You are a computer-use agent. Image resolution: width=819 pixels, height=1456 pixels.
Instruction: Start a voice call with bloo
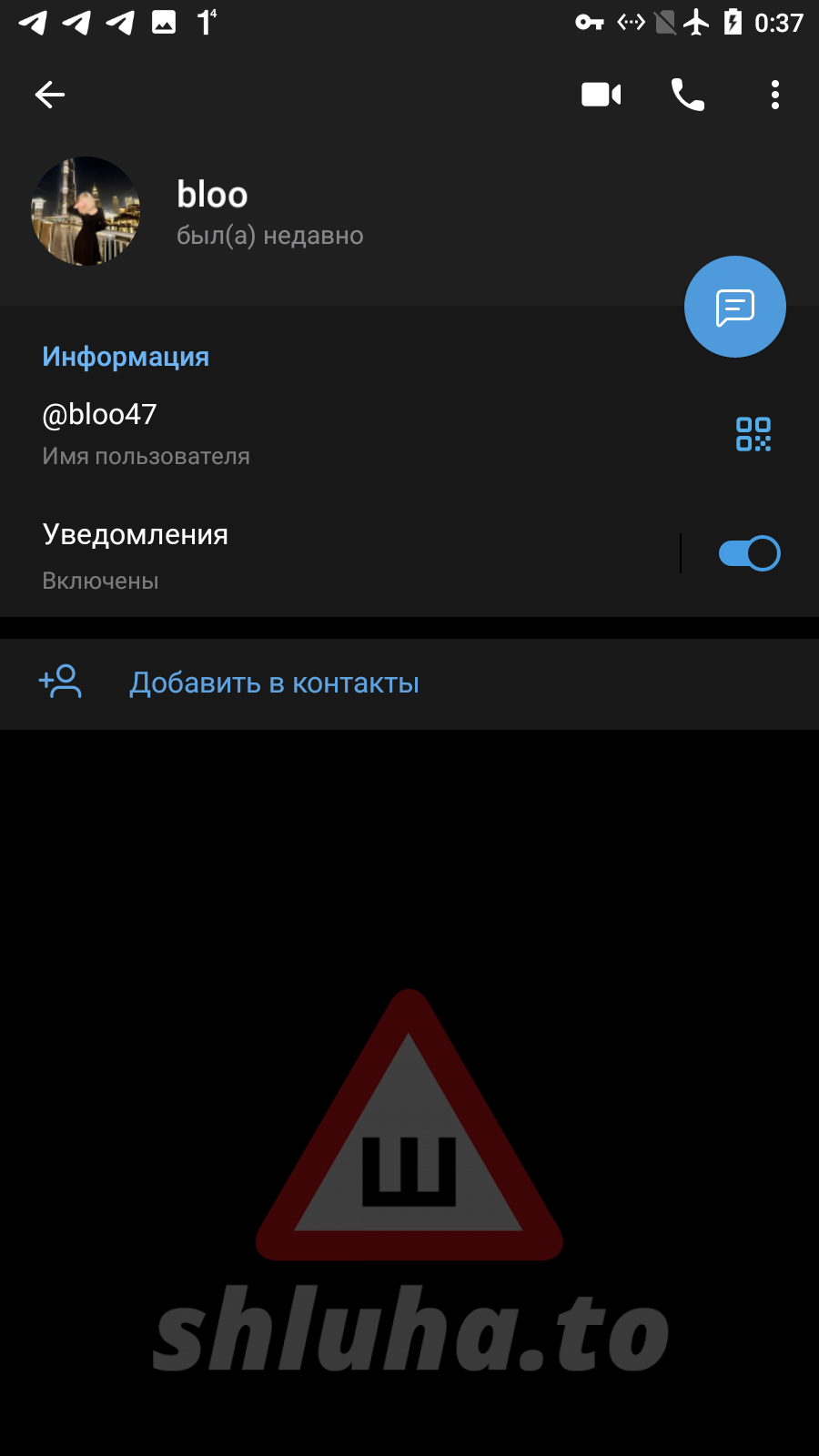pyautogui.click(x=687, y=95)
